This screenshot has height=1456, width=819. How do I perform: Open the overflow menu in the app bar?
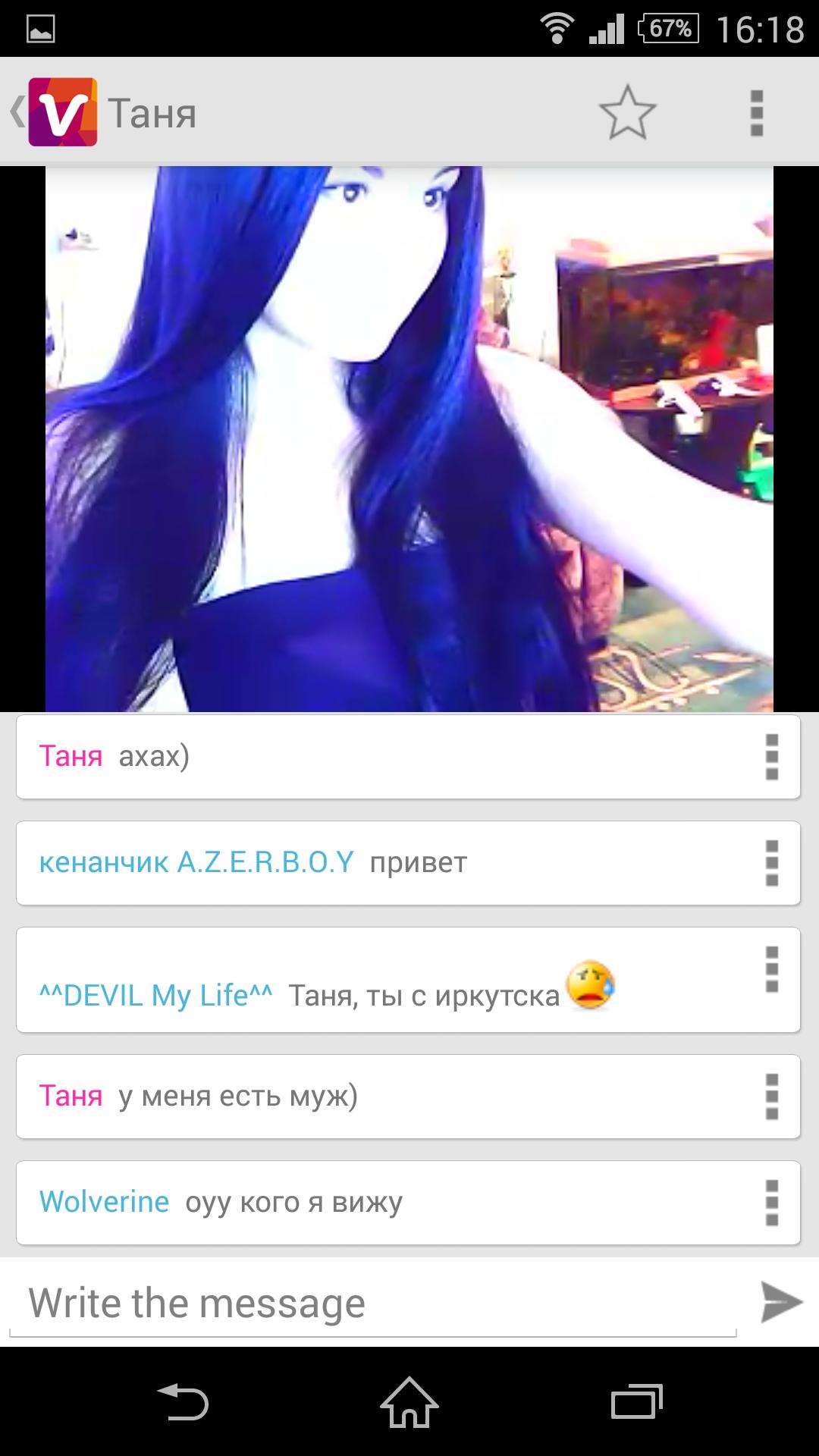[756, 113]
